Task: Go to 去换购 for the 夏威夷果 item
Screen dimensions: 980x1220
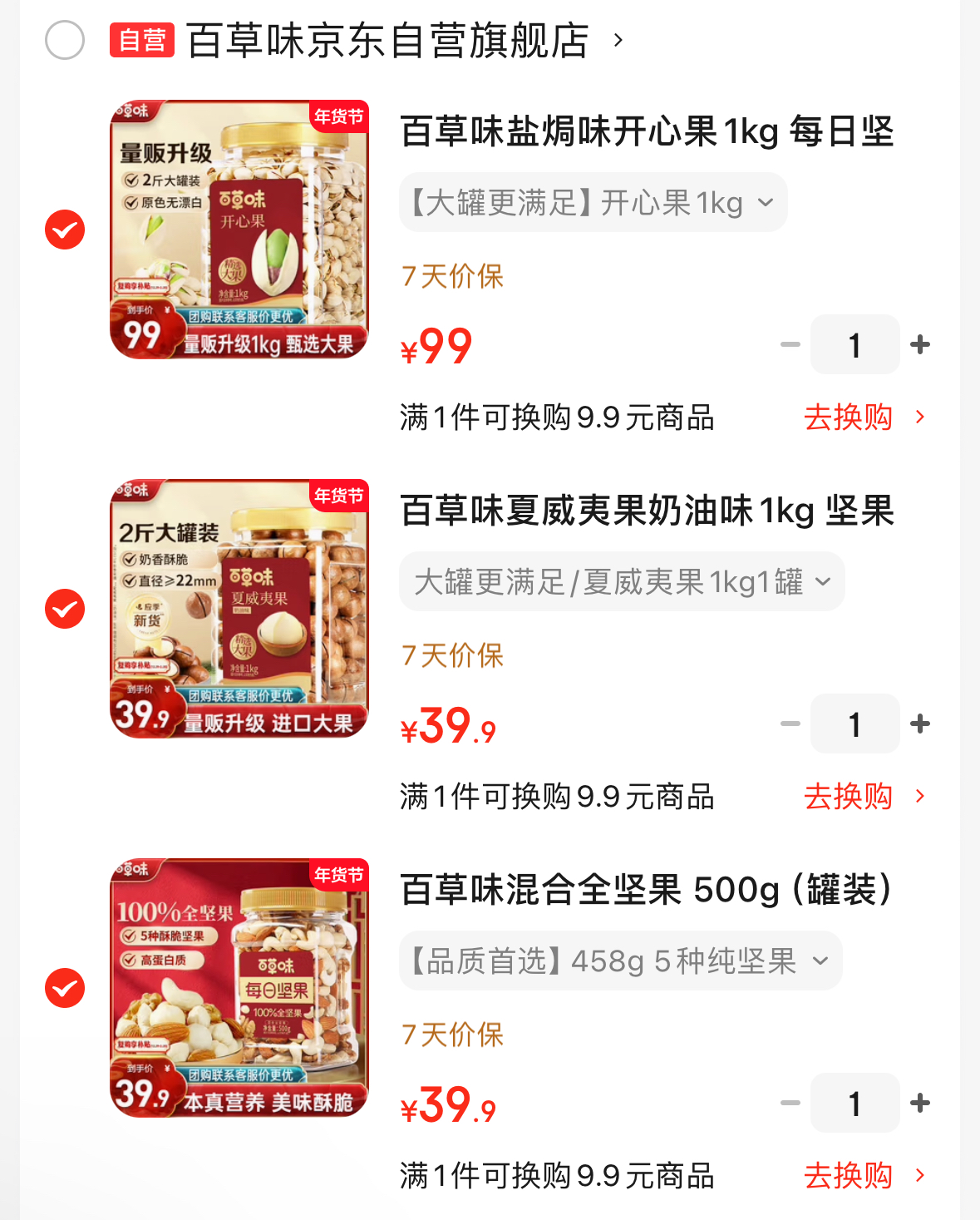Action: coord(864,797)
